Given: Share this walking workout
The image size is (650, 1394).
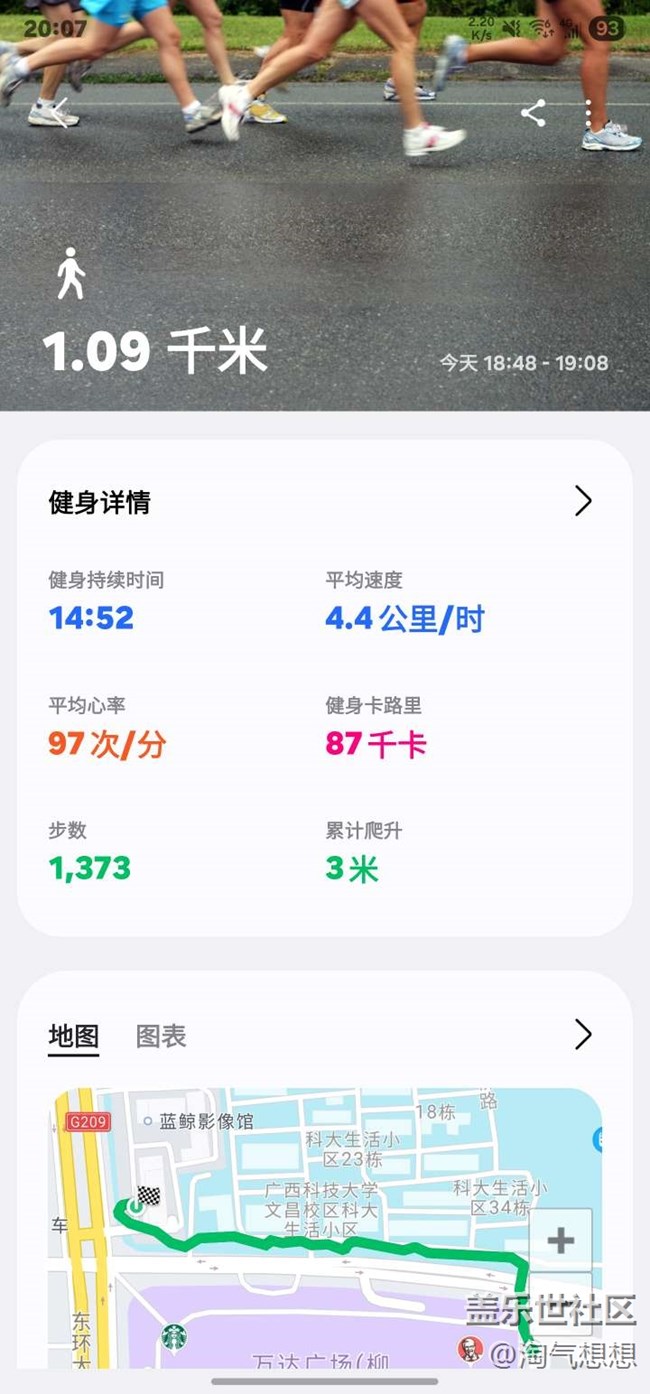Looking at the screenshot, I should (x=533, y=112).
